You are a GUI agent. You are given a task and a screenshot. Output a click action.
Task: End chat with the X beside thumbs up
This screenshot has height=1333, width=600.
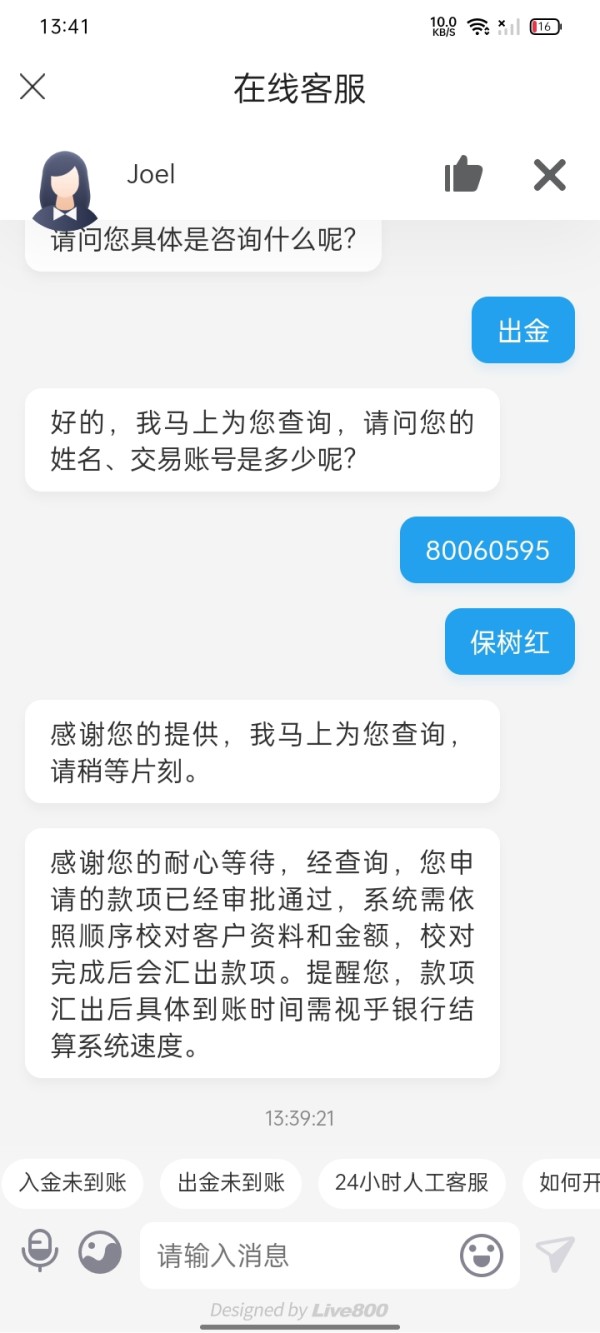[x=549, y=175]
